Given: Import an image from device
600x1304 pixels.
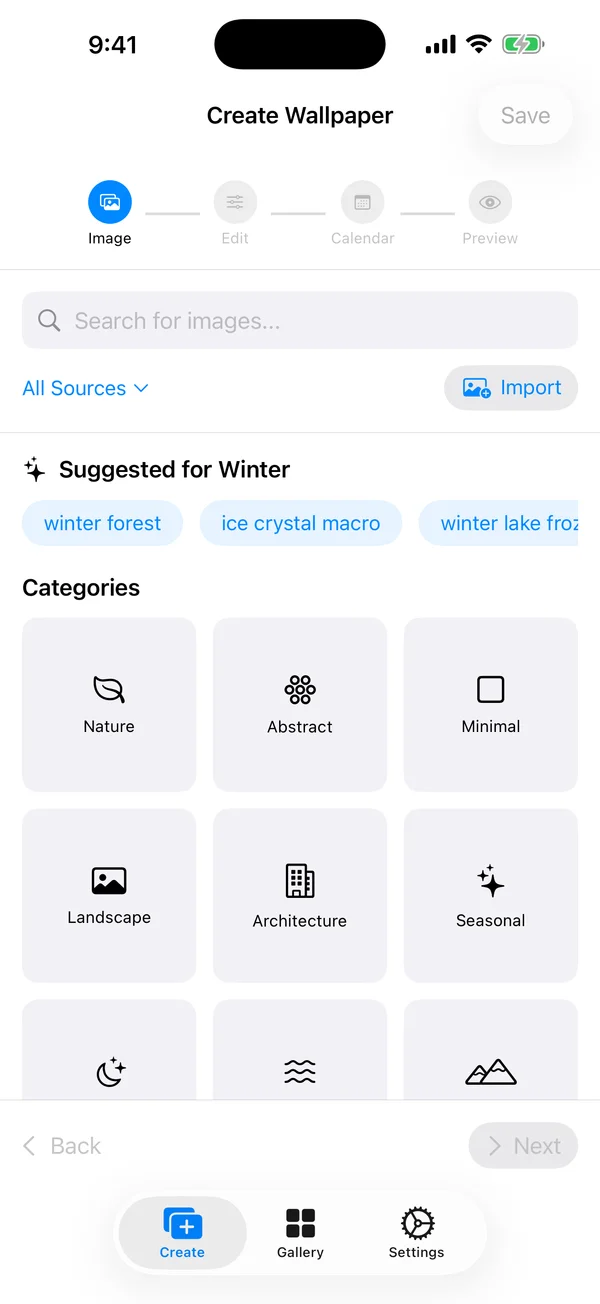Looking at the screenshot, I should click(x=511, y=388).
